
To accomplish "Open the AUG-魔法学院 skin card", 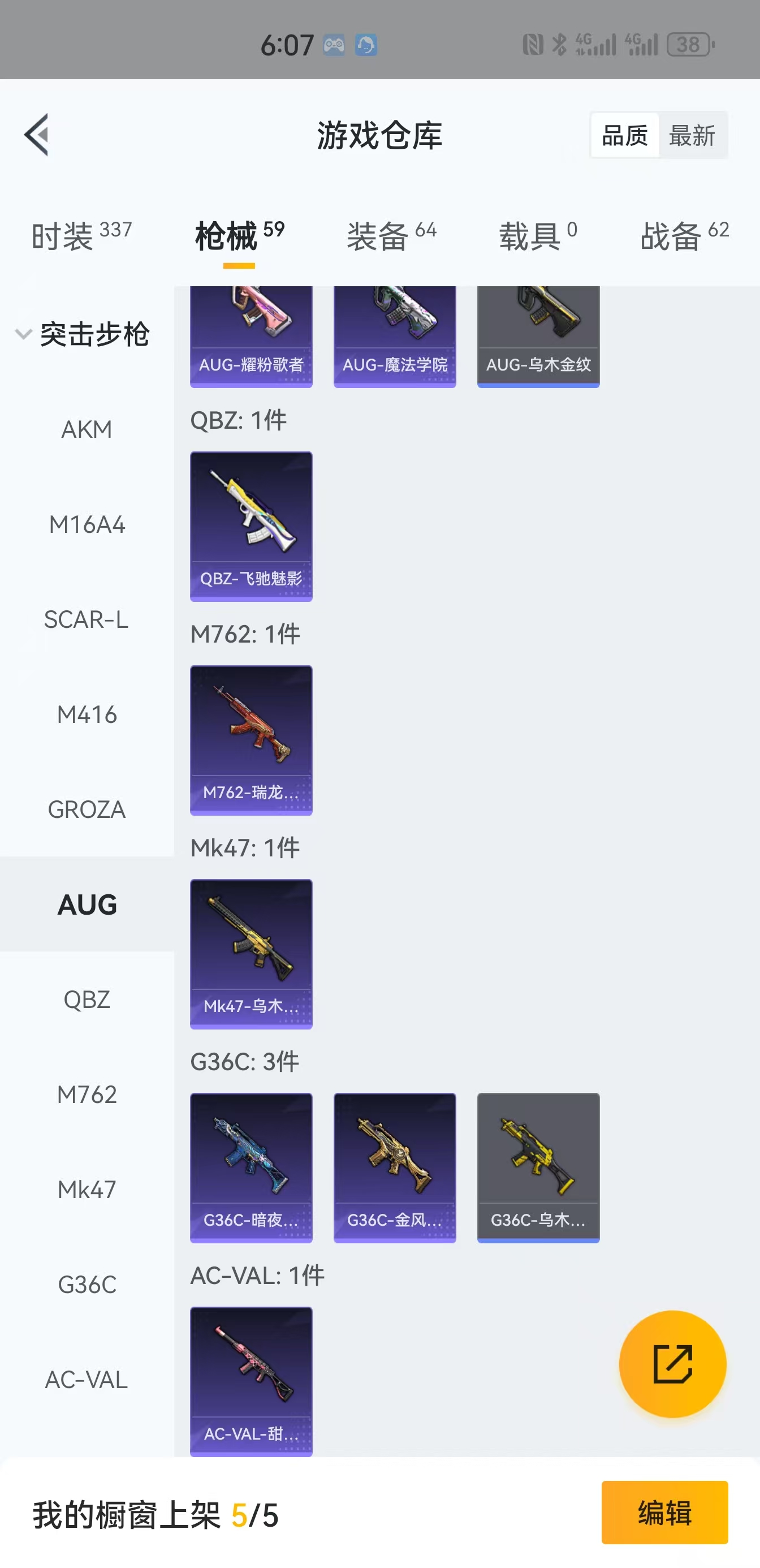I will click(x=394, y=336).
